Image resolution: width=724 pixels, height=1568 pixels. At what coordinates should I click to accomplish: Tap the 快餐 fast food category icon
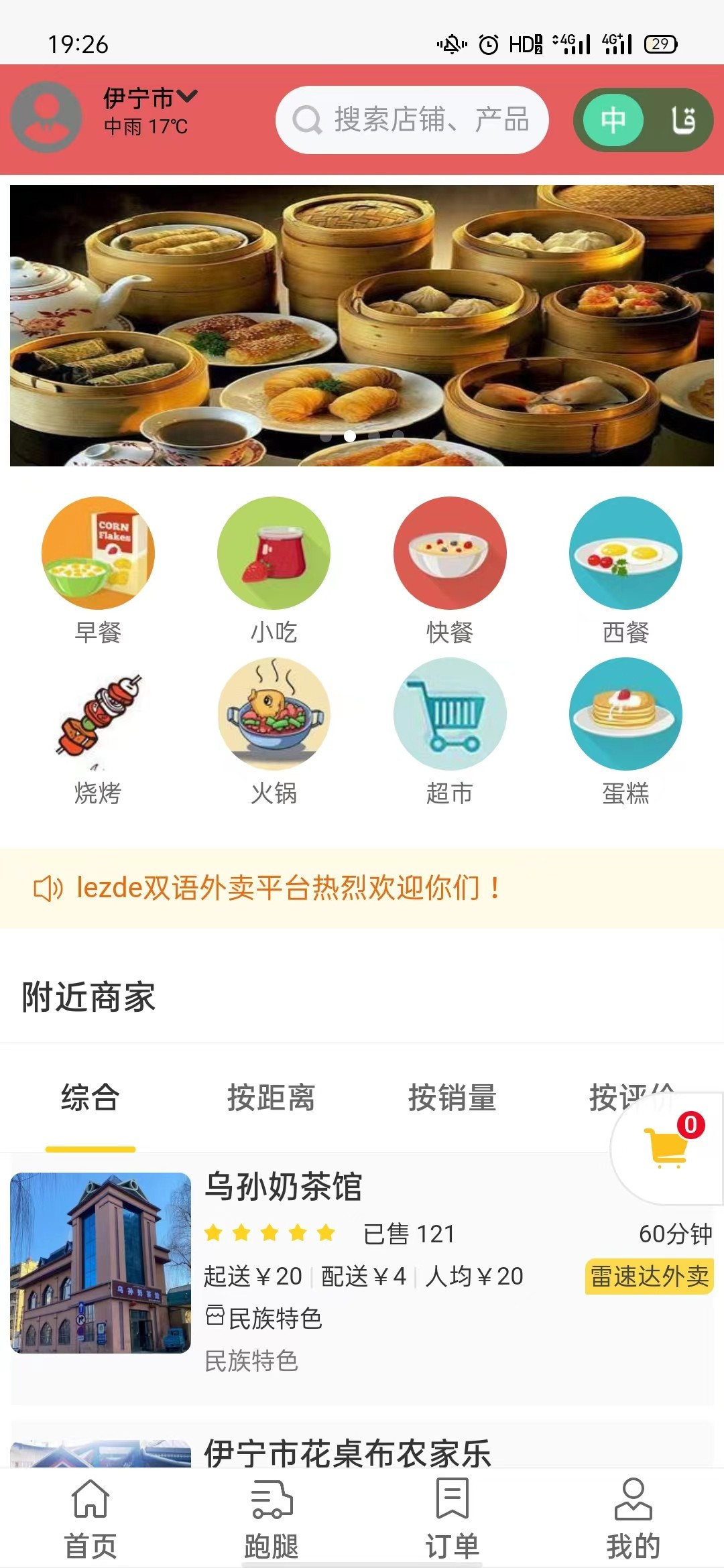(450, 553)
